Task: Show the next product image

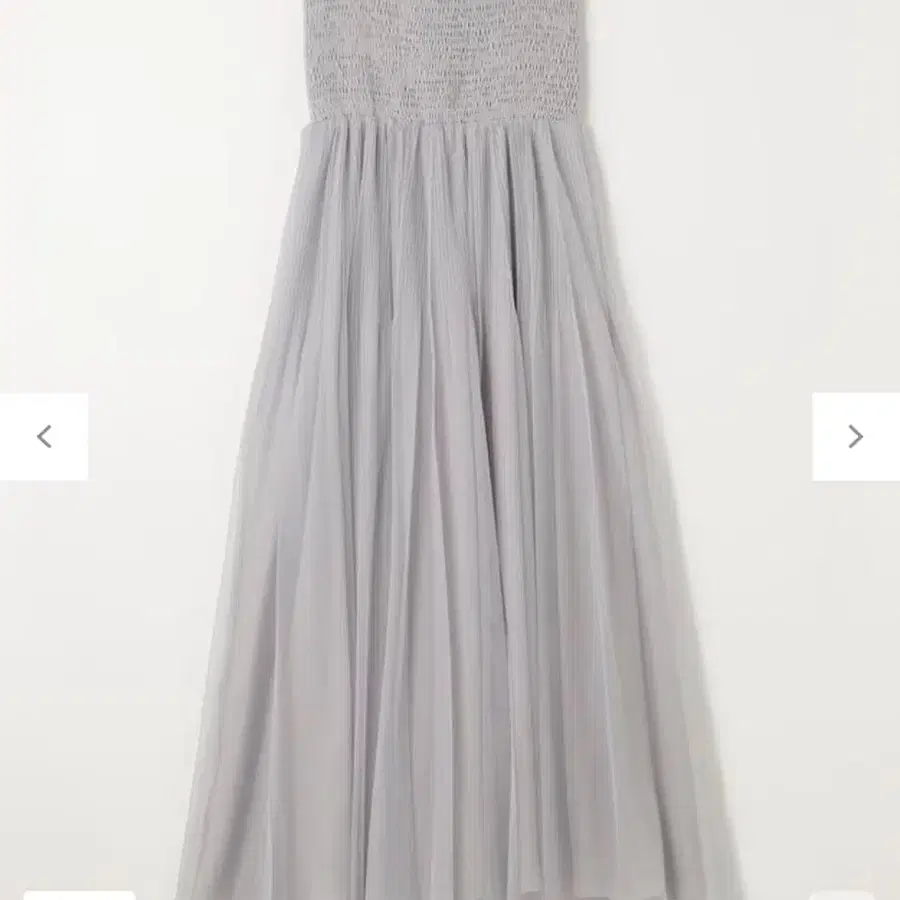Action: [x=855, y=436]
